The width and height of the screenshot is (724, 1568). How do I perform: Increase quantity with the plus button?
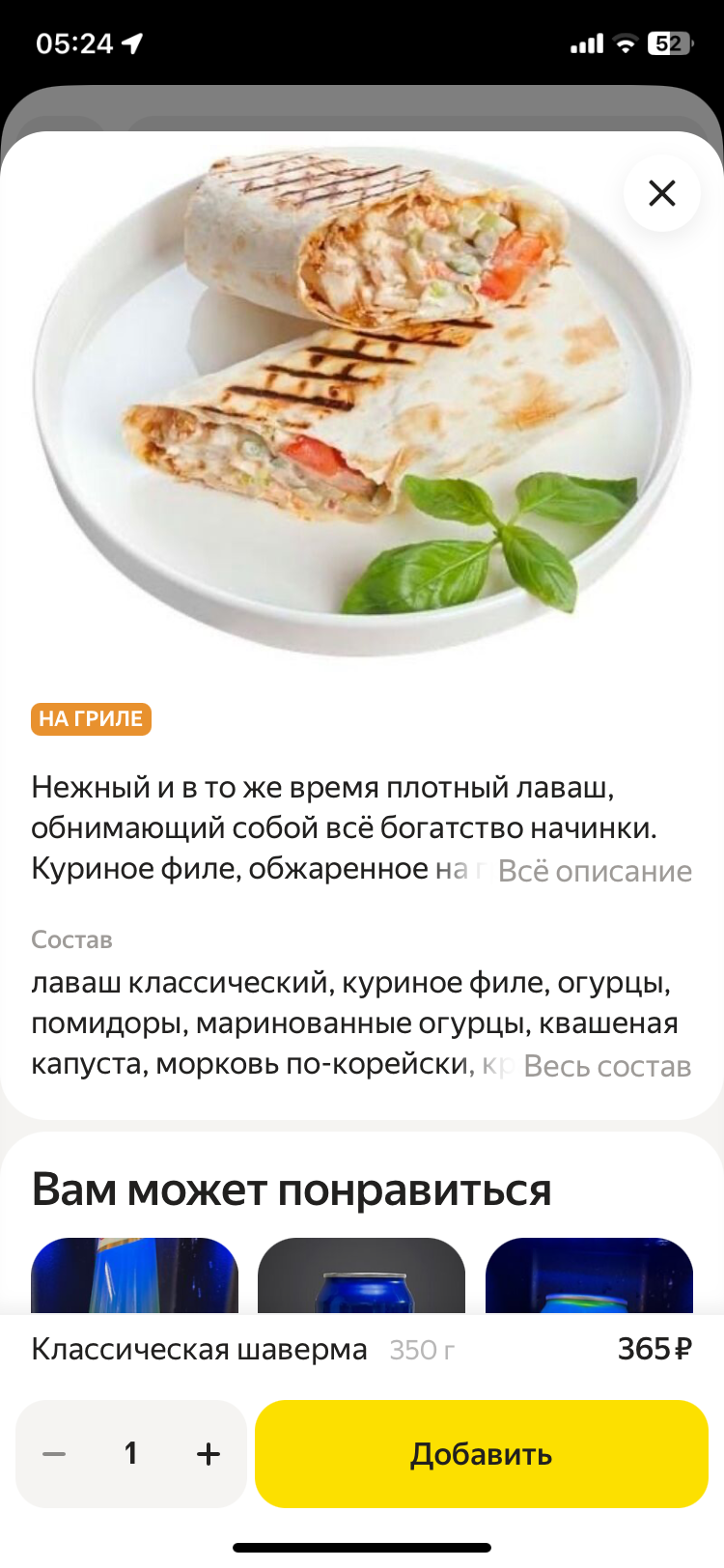pos(209,1453)
